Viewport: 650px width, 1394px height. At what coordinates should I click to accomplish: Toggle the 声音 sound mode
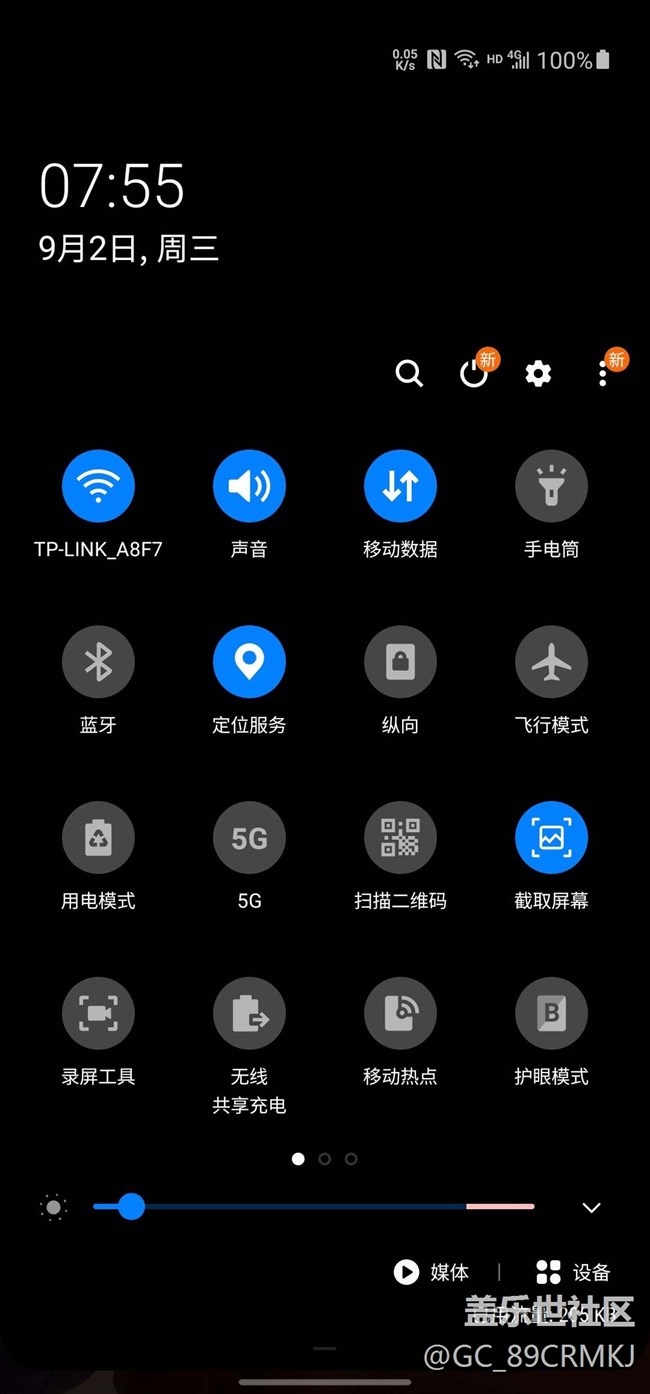[x=249, y=486]
